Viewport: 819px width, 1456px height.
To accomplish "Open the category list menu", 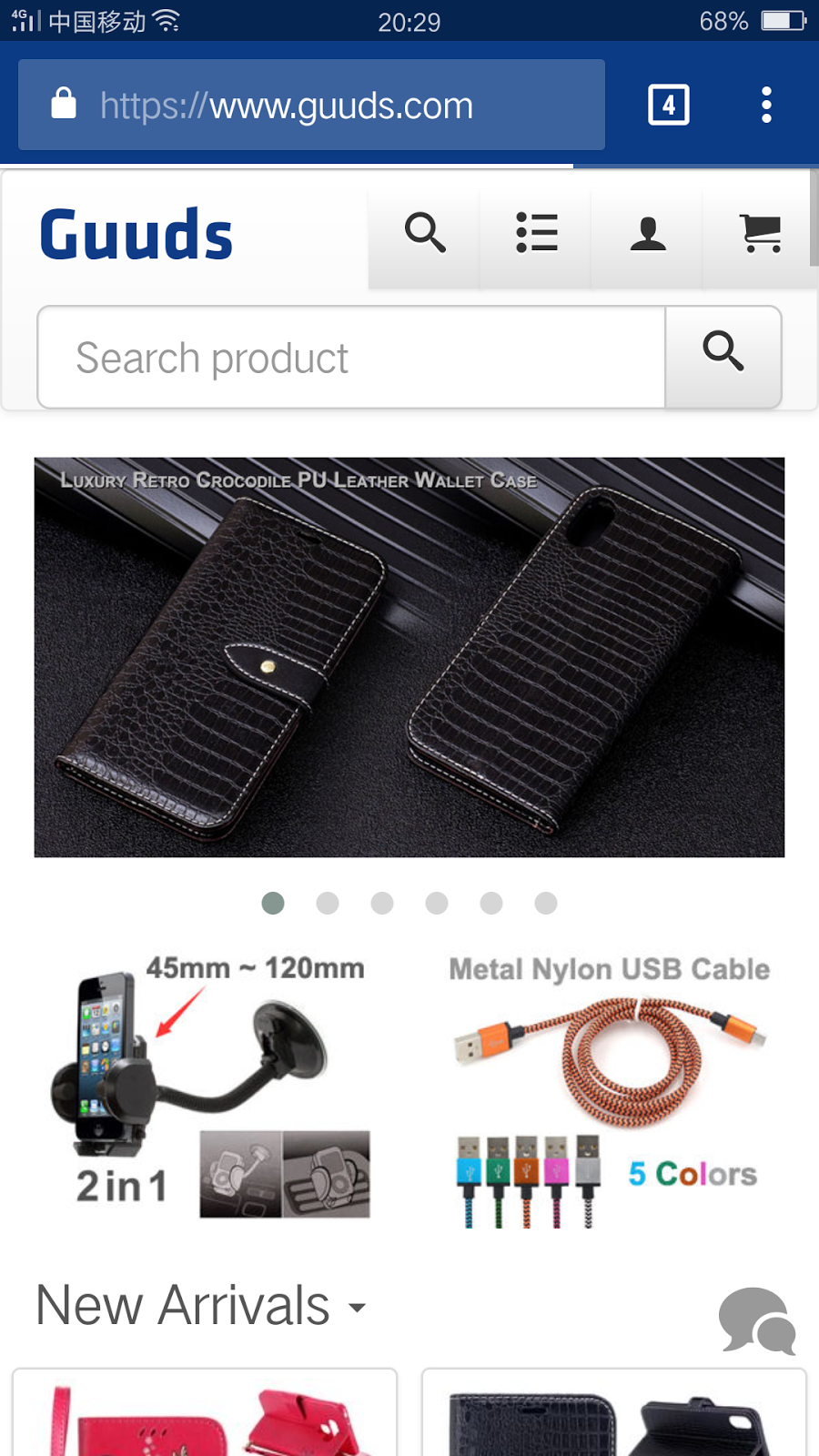I will tap(536, 233).
